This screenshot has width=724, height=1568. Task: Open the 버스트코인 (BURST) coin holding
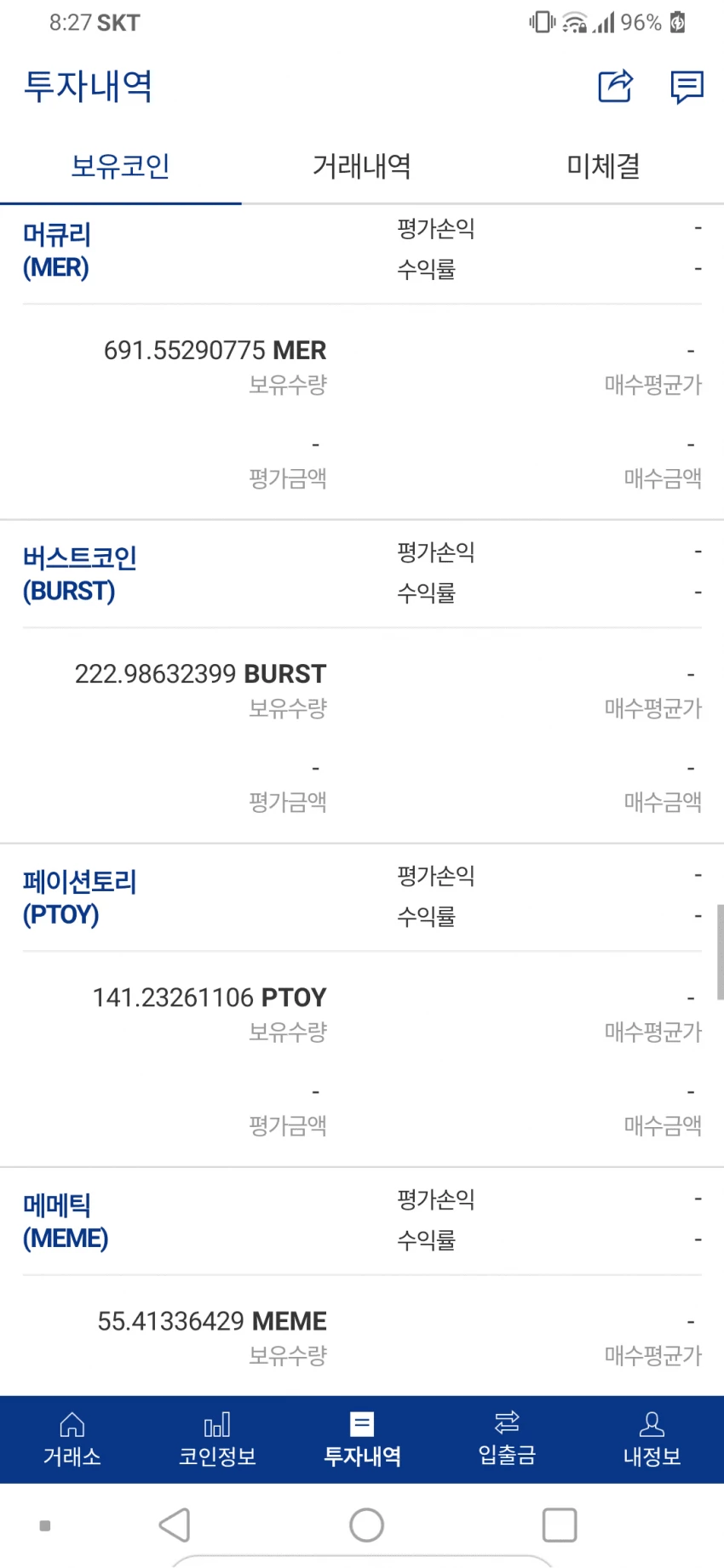click(x=79, y=574)
